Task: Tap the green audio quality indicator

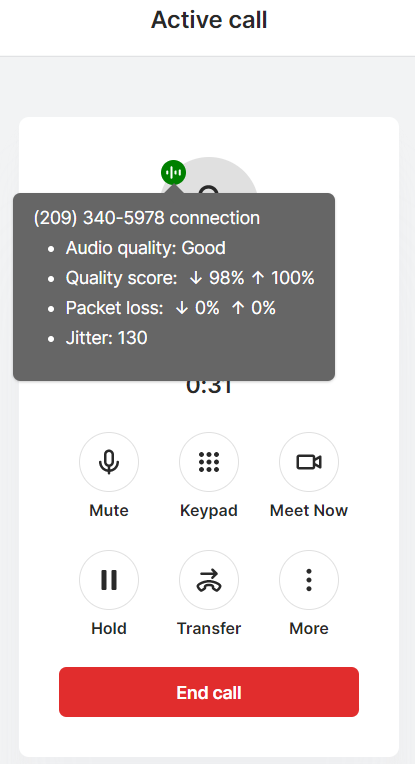Action: coord(173,172)
